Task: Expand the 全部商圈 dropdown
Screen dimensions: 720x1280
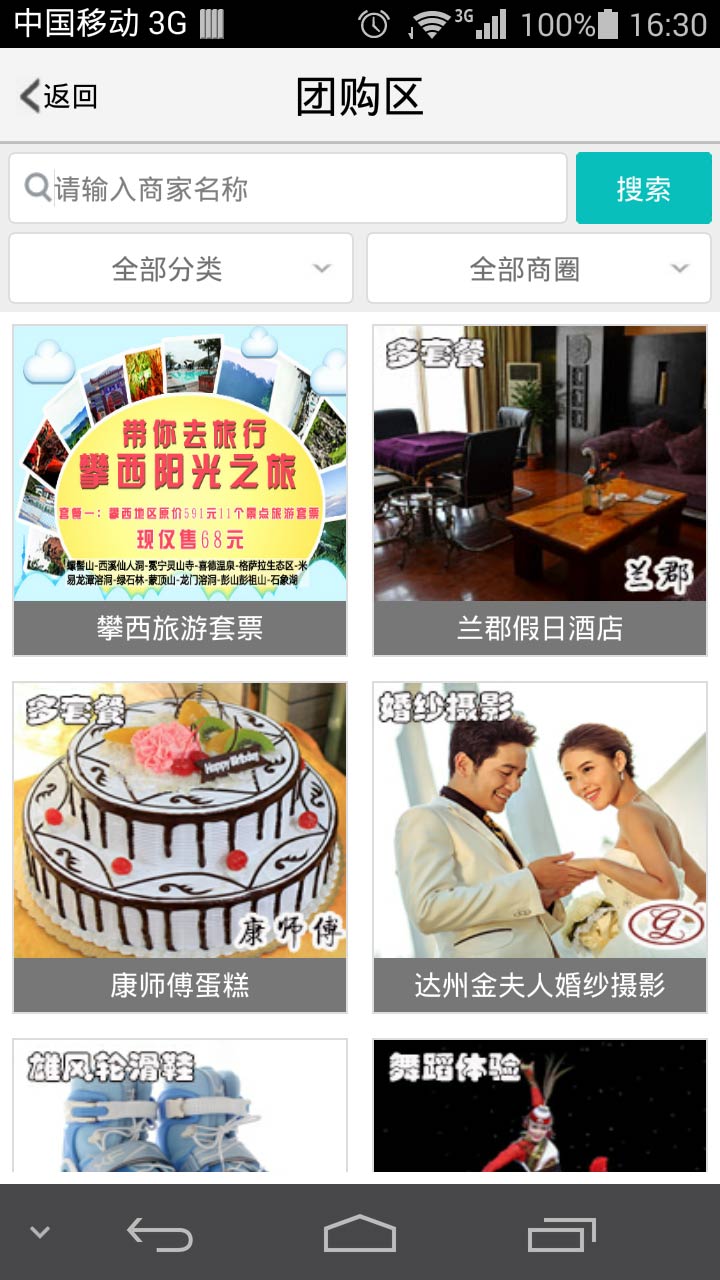Action: coord(539,268)
